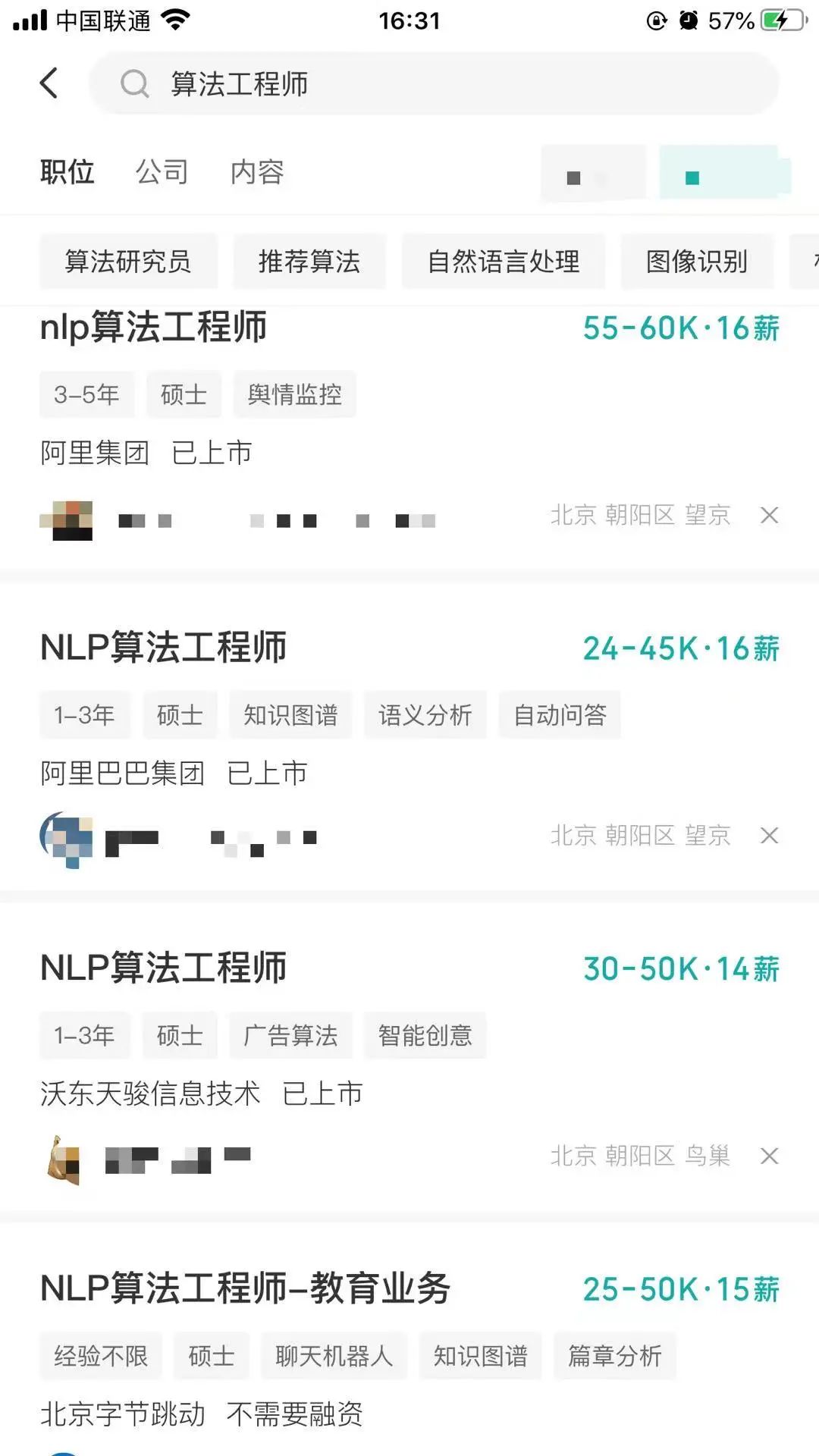Dismiss the 阿里巴巴集团 job card
Image resolution: width=819 pixels, height=1456 pixels.
click(769, 836)
